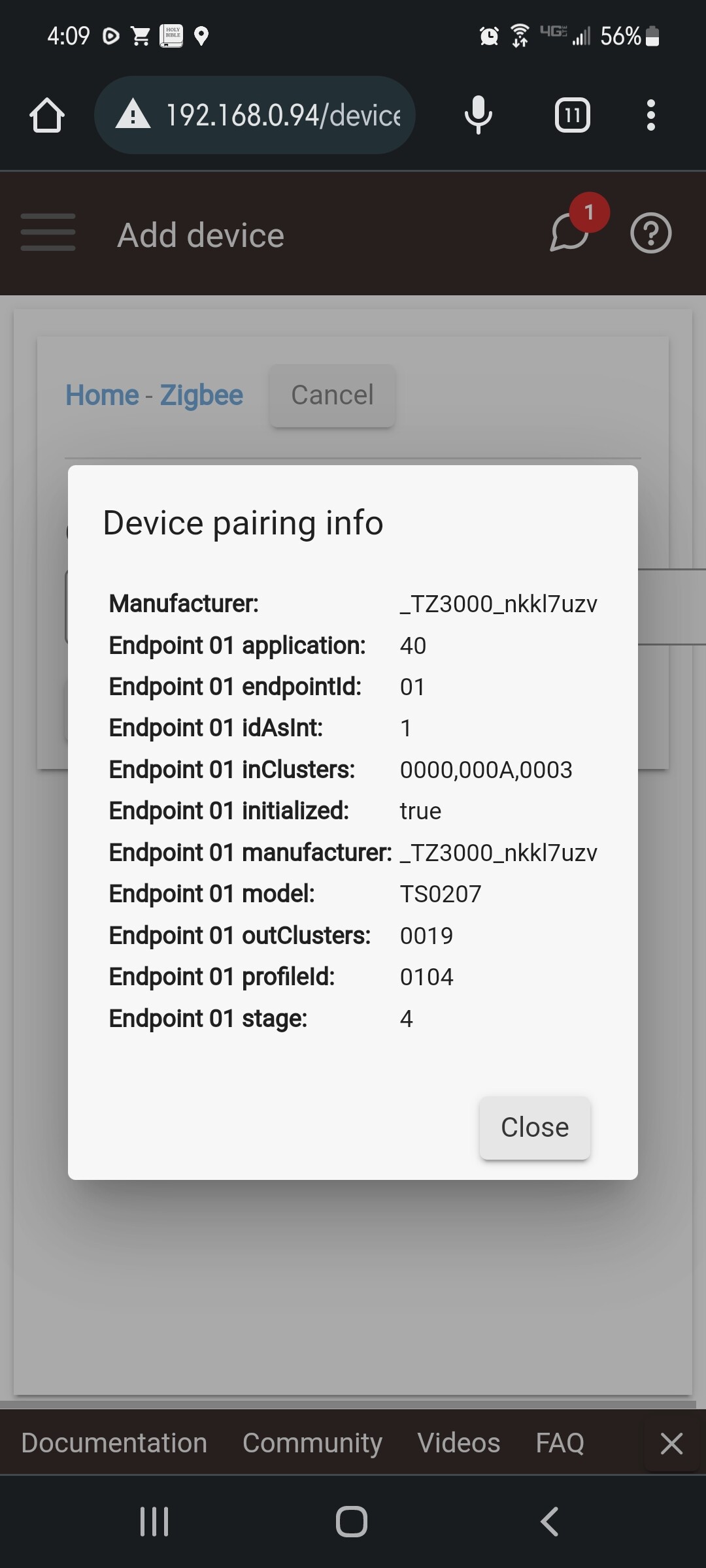Dismiss the bottom help links bar

671,1444
